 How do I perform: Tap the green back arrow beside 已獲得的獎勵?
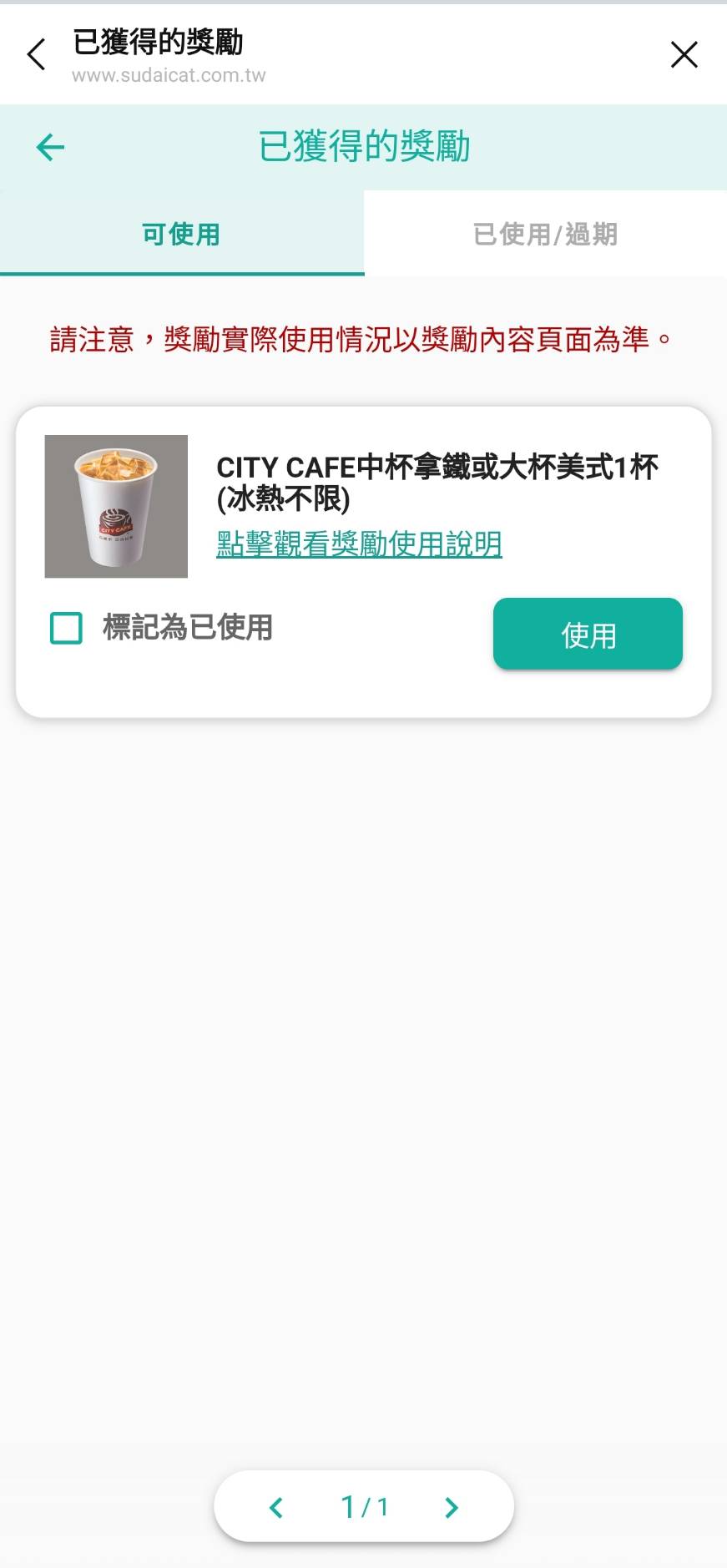click(x=50, y=148)
